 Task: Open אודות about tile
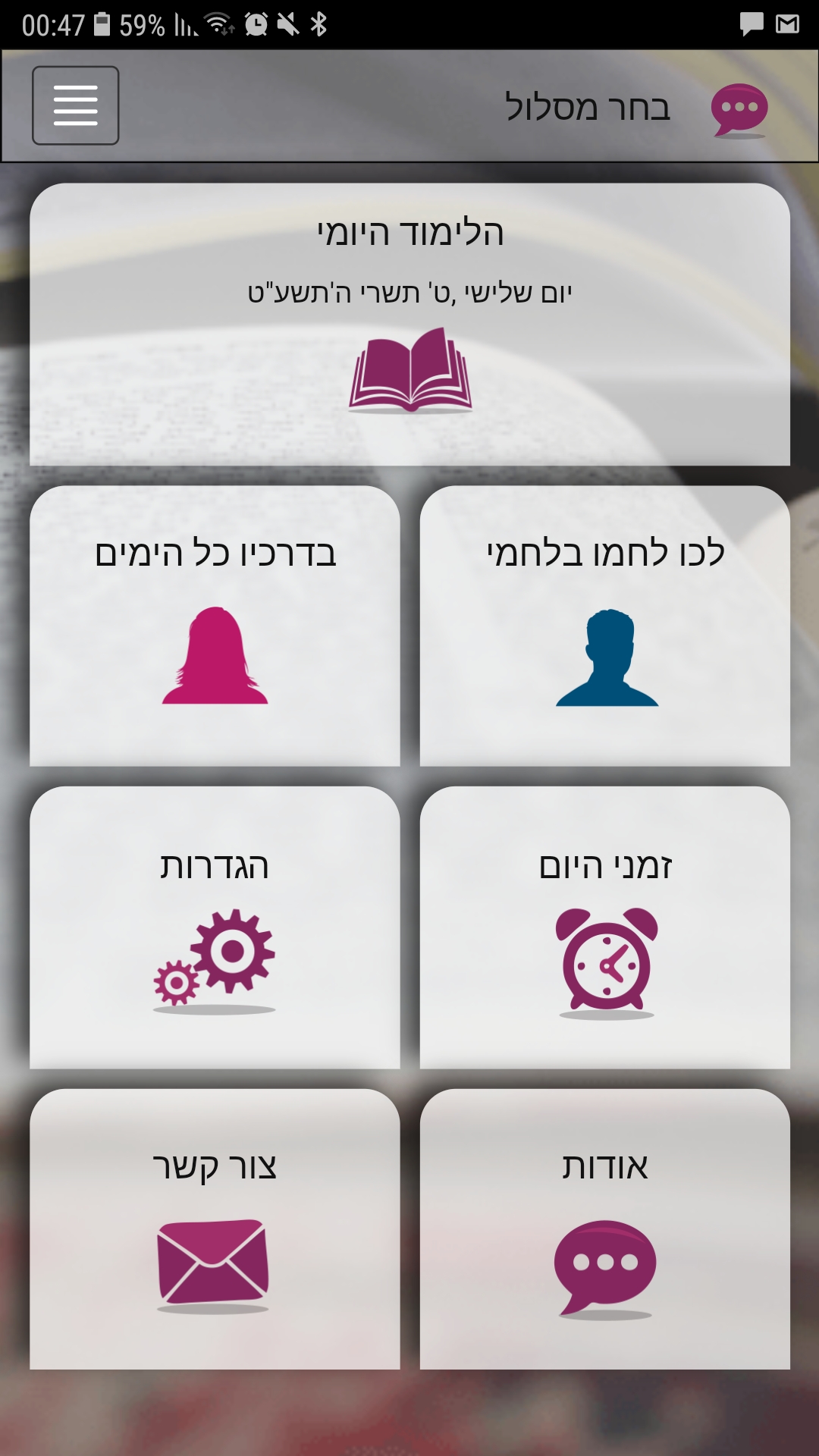[x=605, y=1229]
